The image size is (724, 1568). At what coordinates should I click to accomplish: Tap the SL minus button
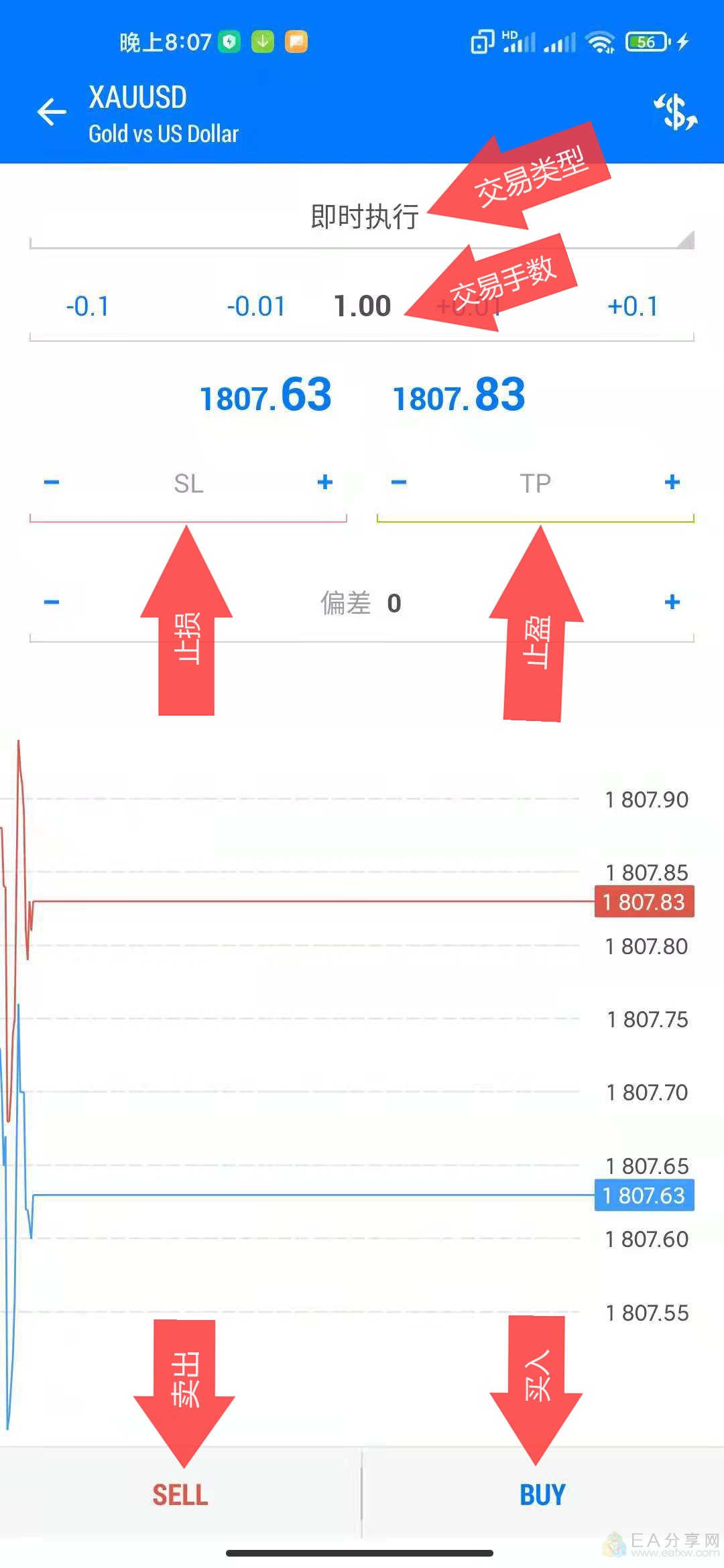[52, 482]
